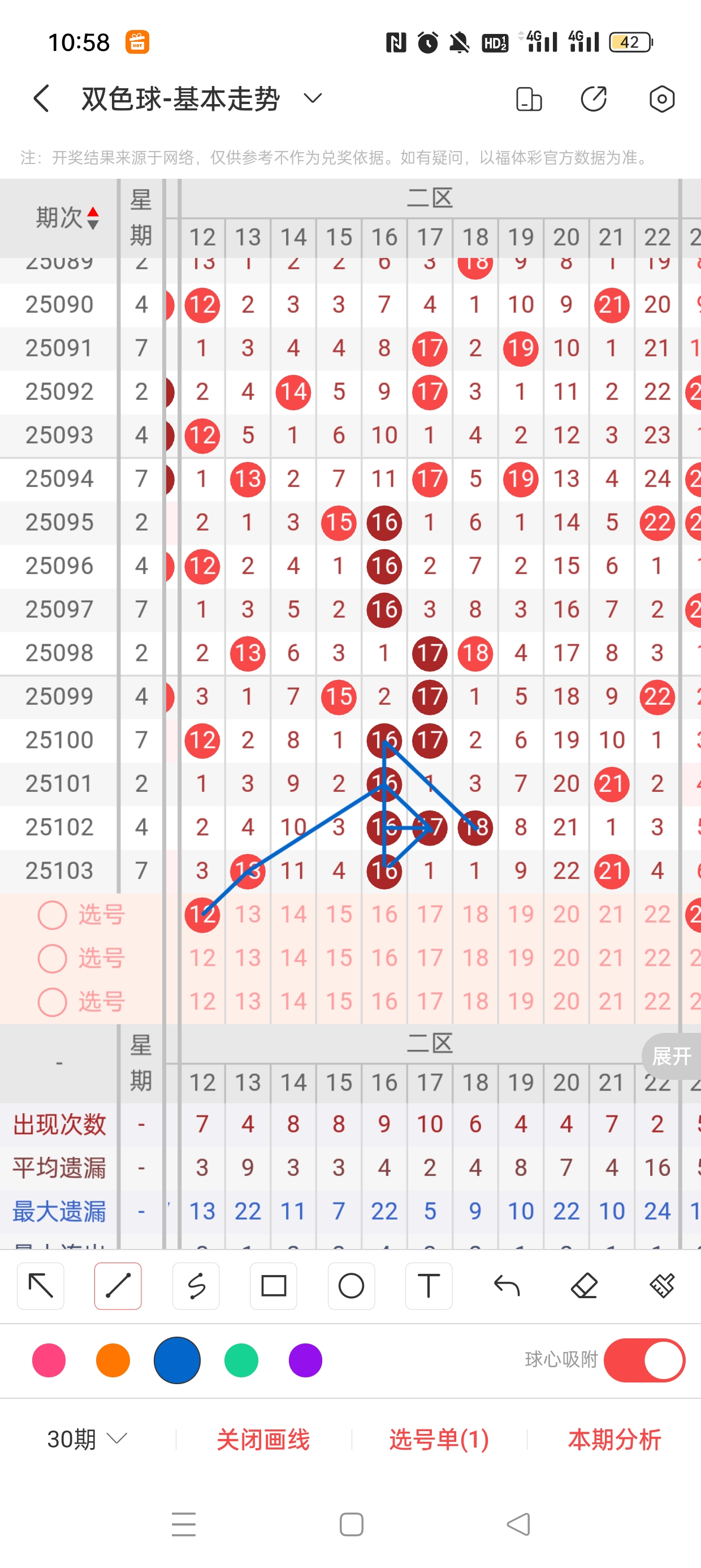Viewport: 701px width, 1568px height.
Task: Turn off the 球心吸附 switch
Action: click(x=644, y=1360)
